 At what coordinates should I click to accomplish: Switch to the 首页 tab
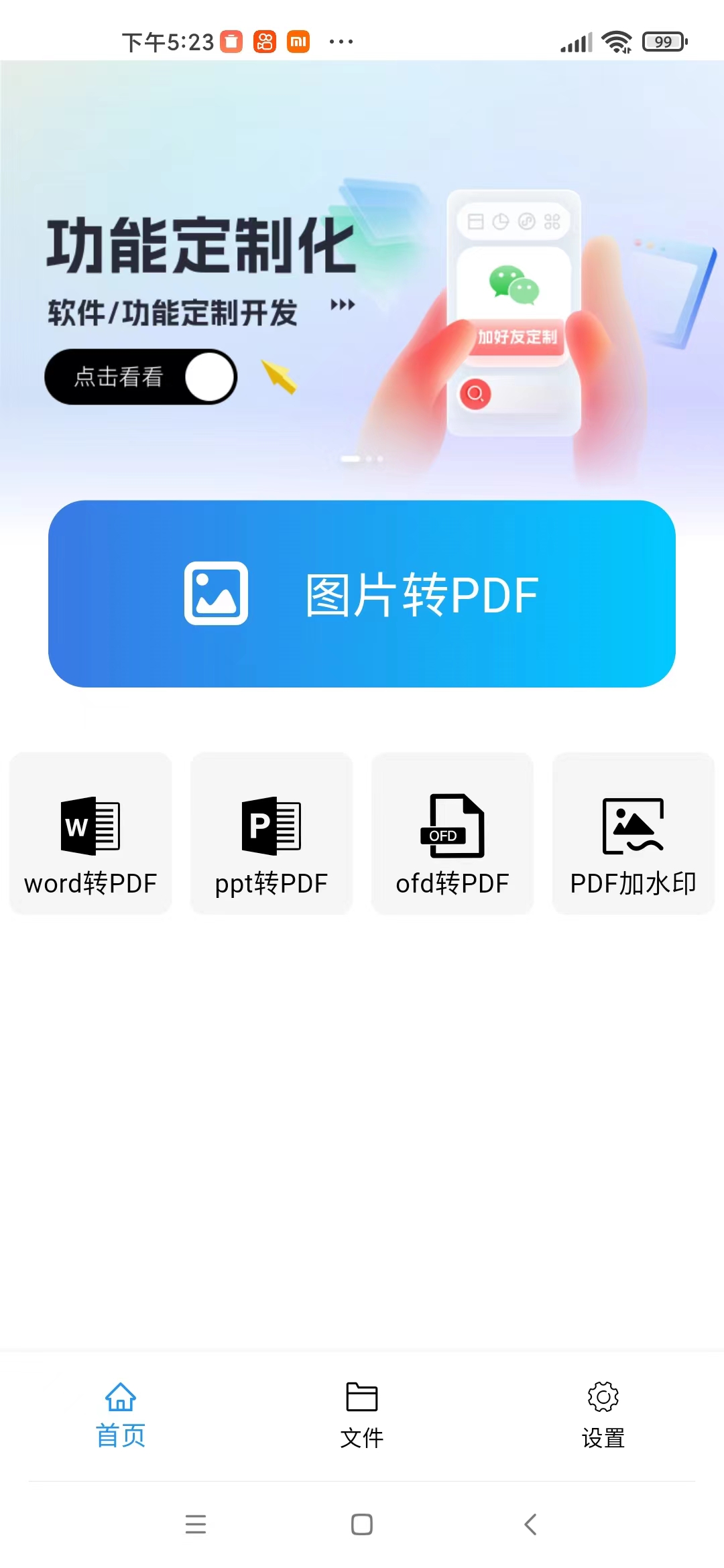(x=121, y=1415)
